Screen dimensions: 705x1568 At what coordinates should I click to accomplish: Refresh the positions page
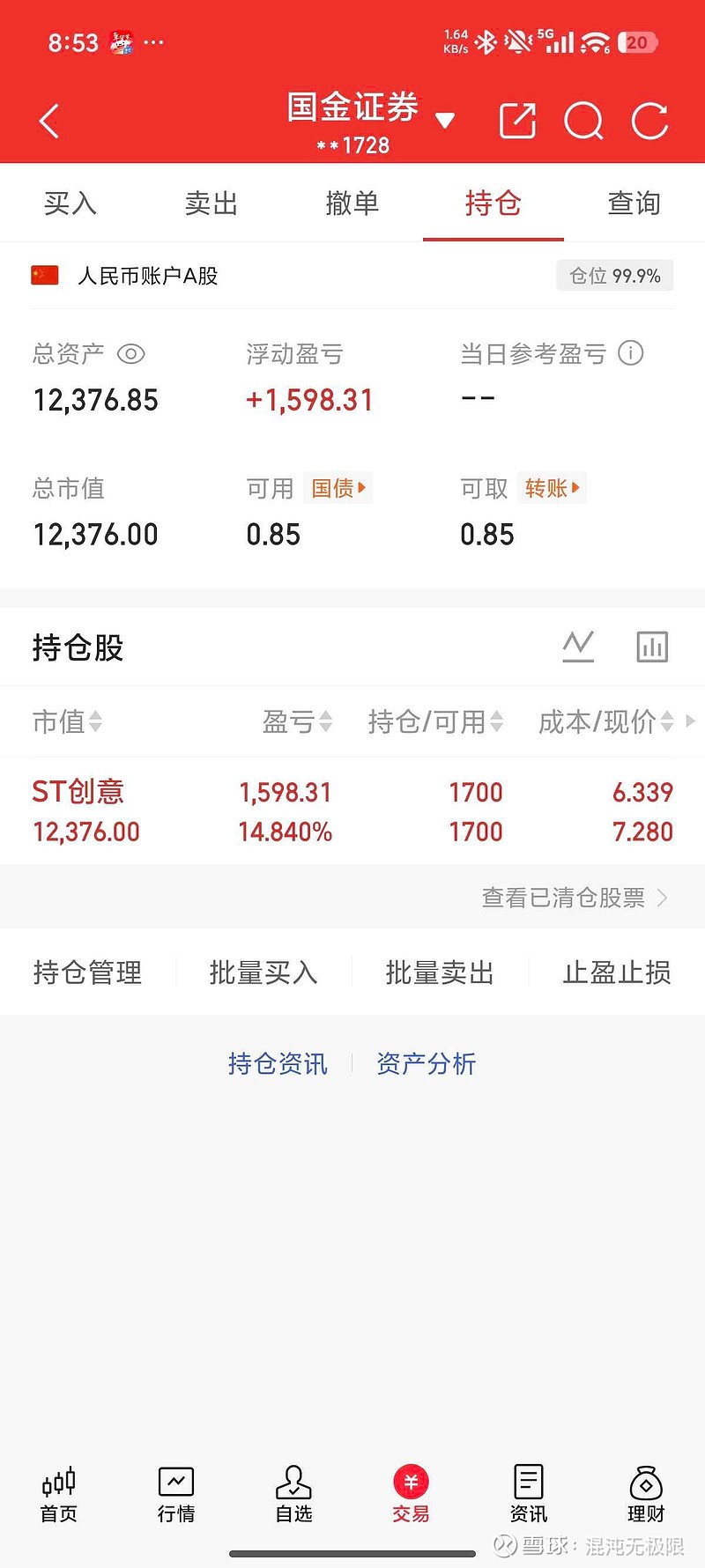pos(650,121)
